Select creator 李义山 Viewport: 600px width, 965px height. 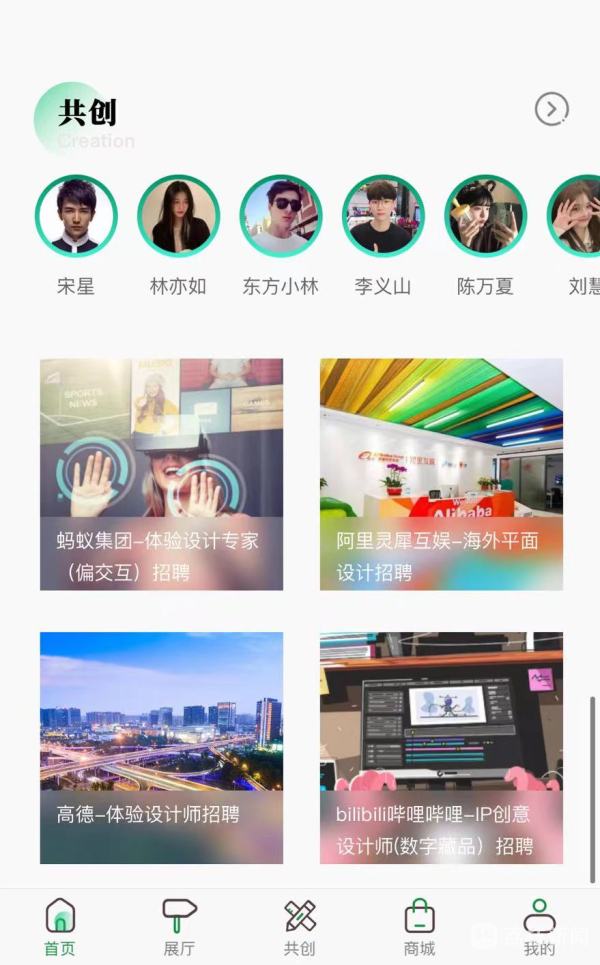tap(383, 216)
